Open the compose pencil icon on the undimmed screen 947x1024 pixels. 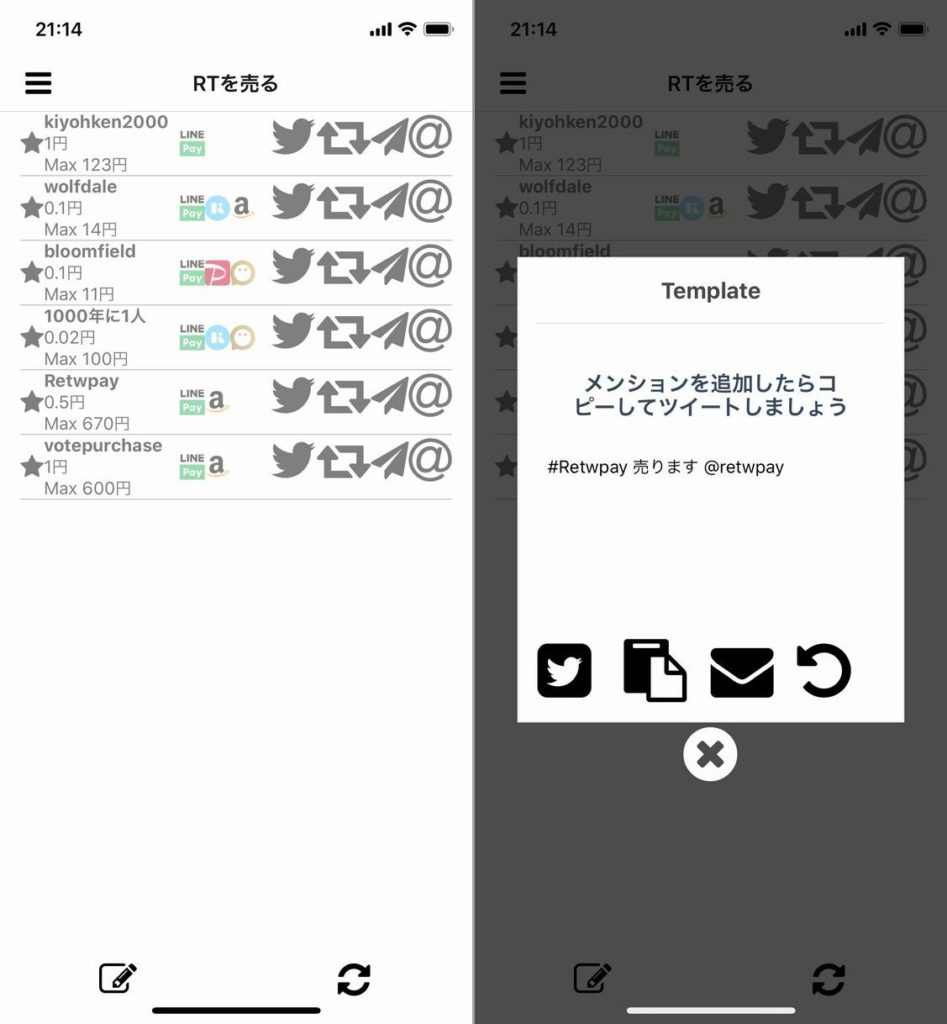(117, 977)
